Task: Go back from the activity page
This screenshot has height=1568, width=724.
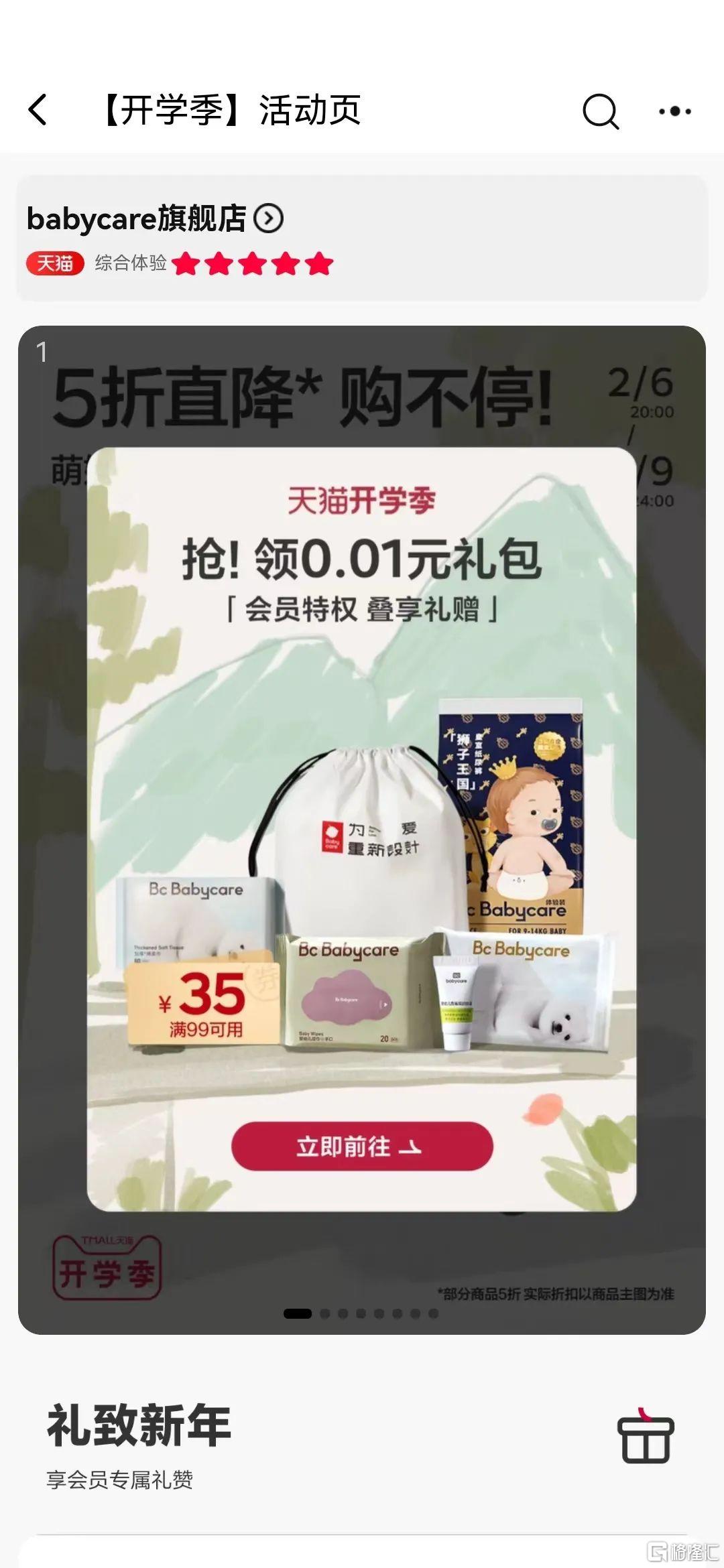Action: [38, 110]
